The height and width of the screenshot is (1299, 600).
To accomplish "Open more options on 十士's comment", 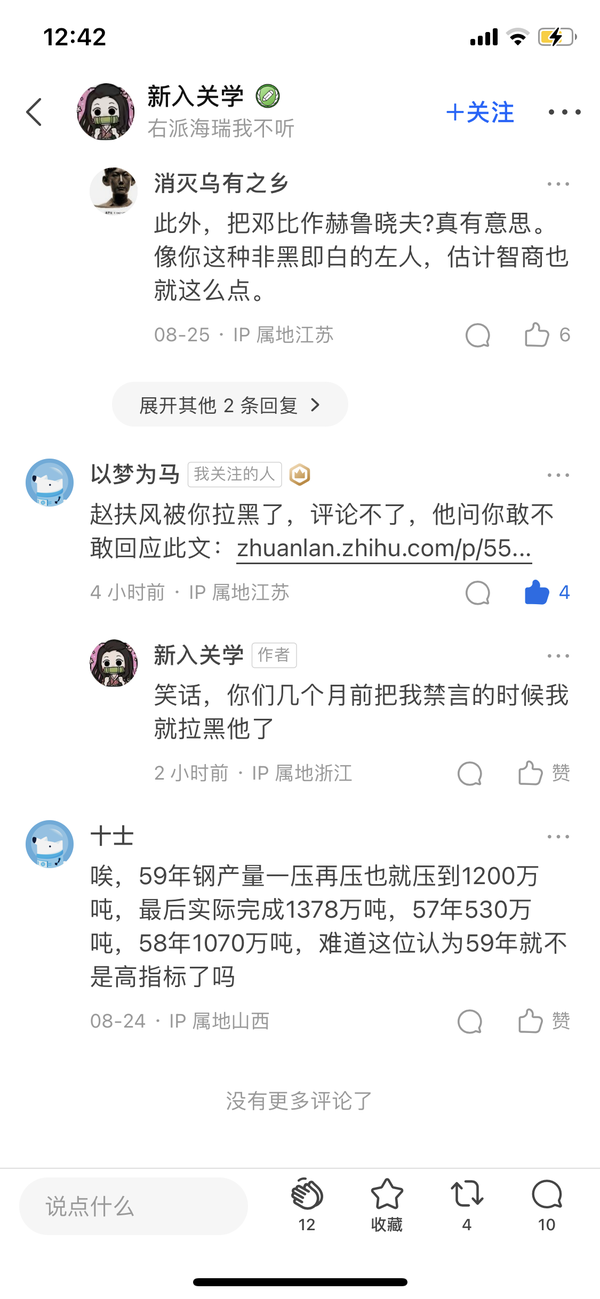I will point(558,836).
